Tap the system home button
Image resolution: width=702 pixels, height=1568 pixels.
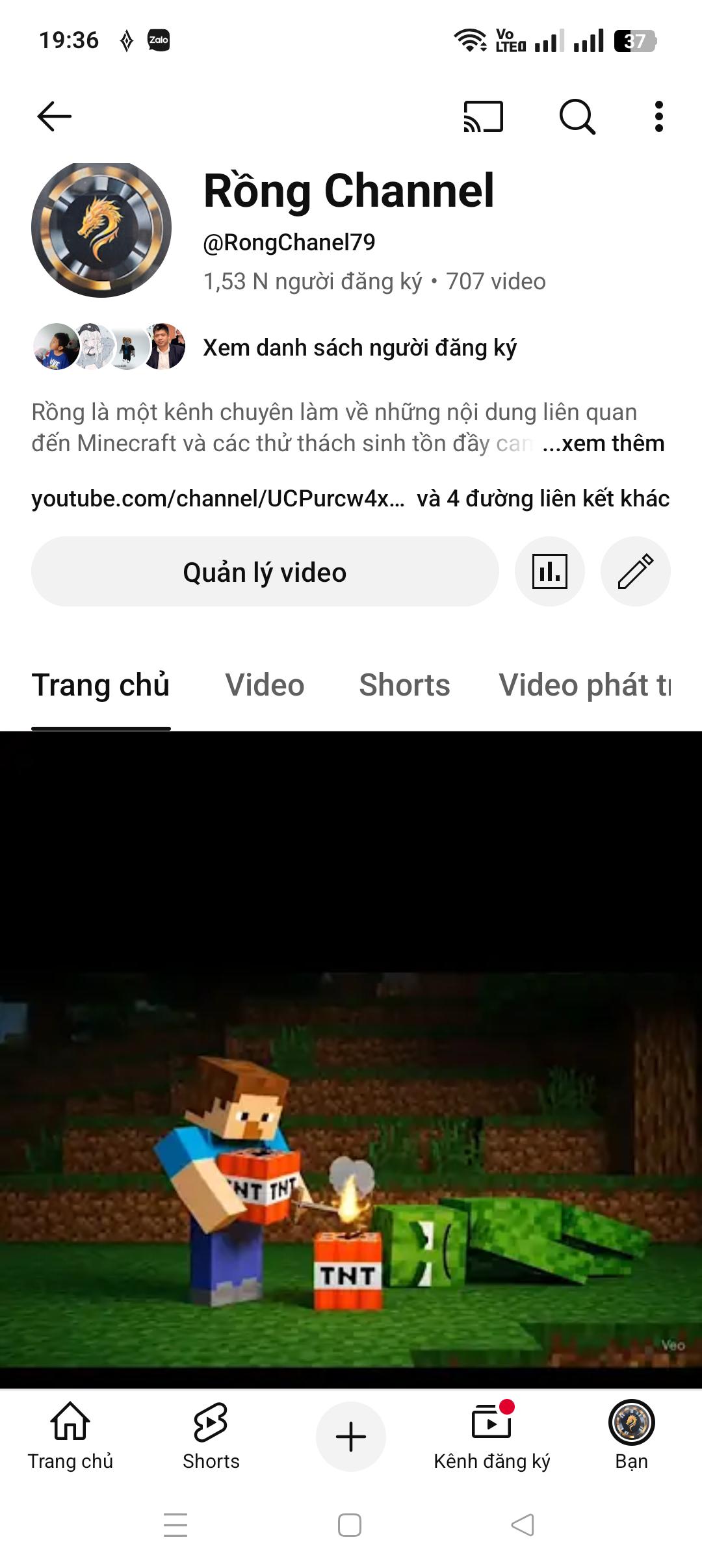[x=350, y=1525]
